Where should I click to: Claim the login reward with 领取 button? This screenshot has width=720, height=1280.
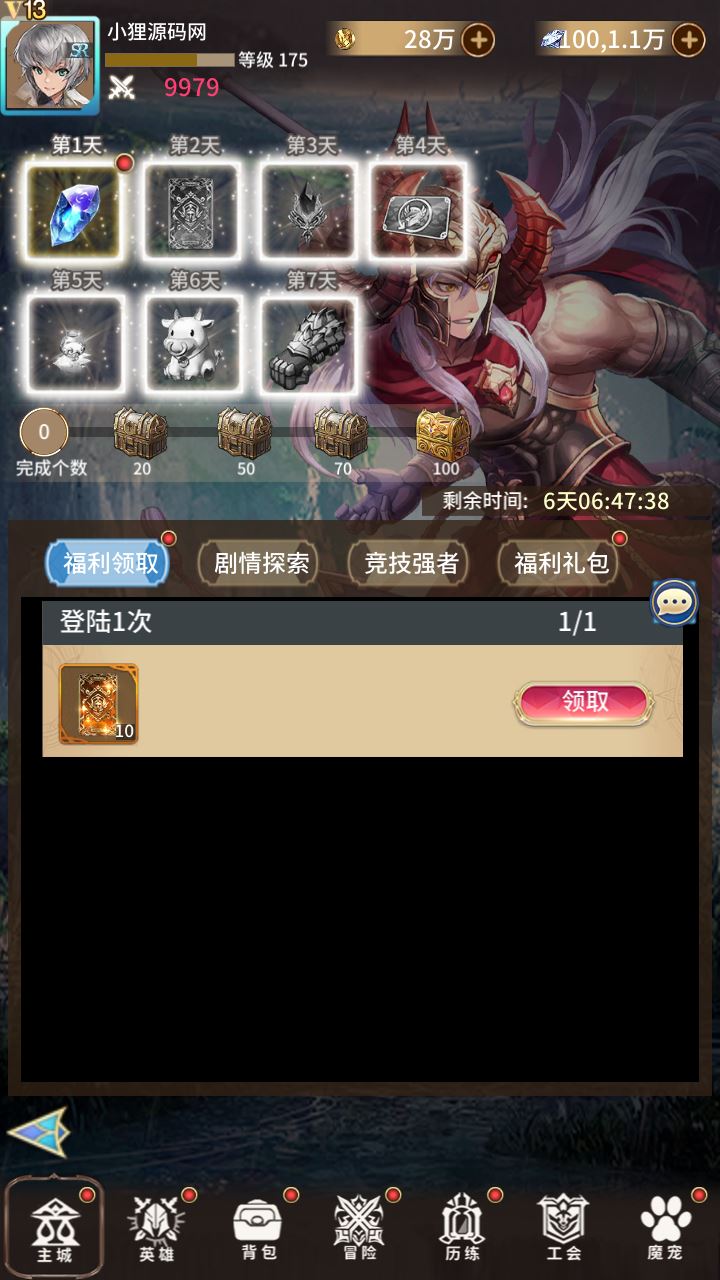[x=584, y=702]
